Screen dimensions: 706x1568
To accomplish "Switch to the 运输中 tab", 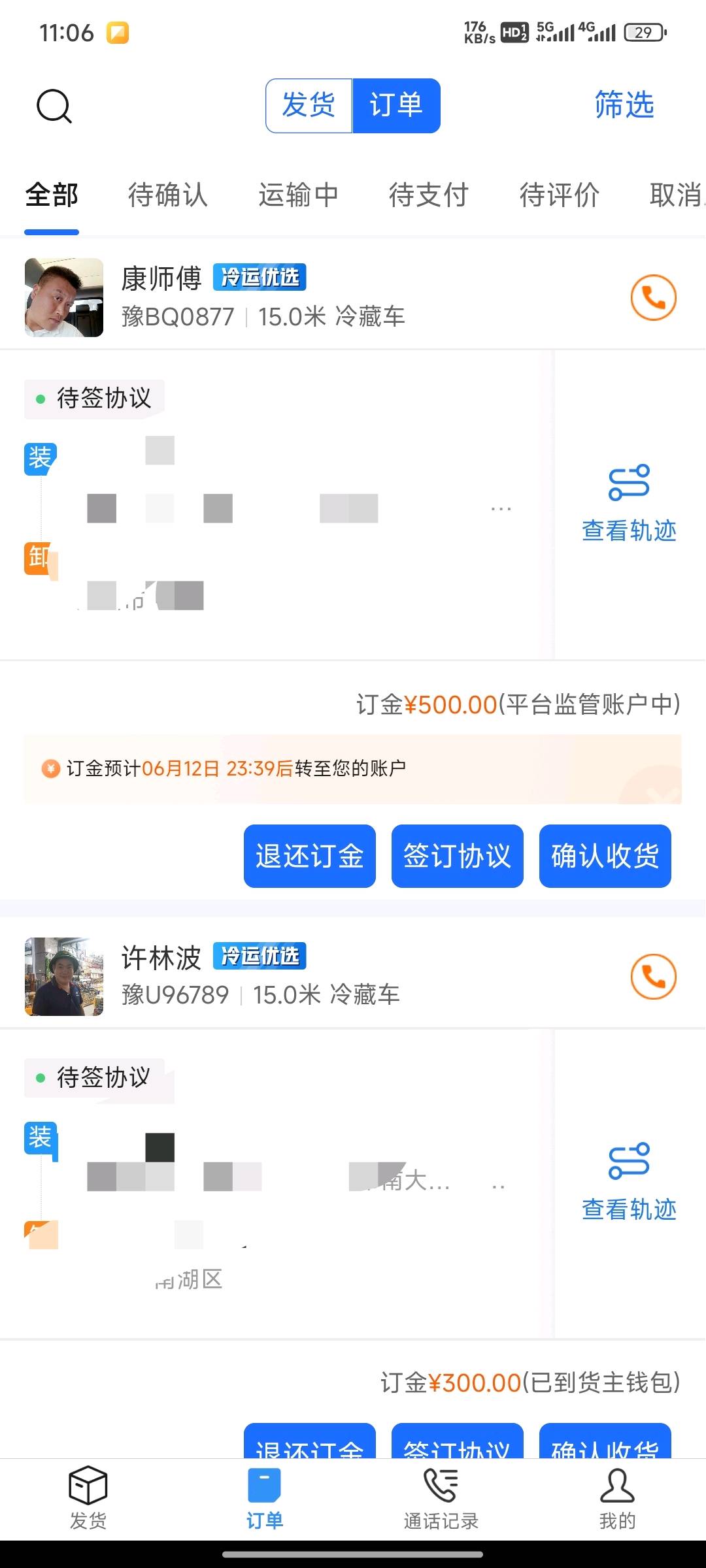I will [x=298, y=195].
